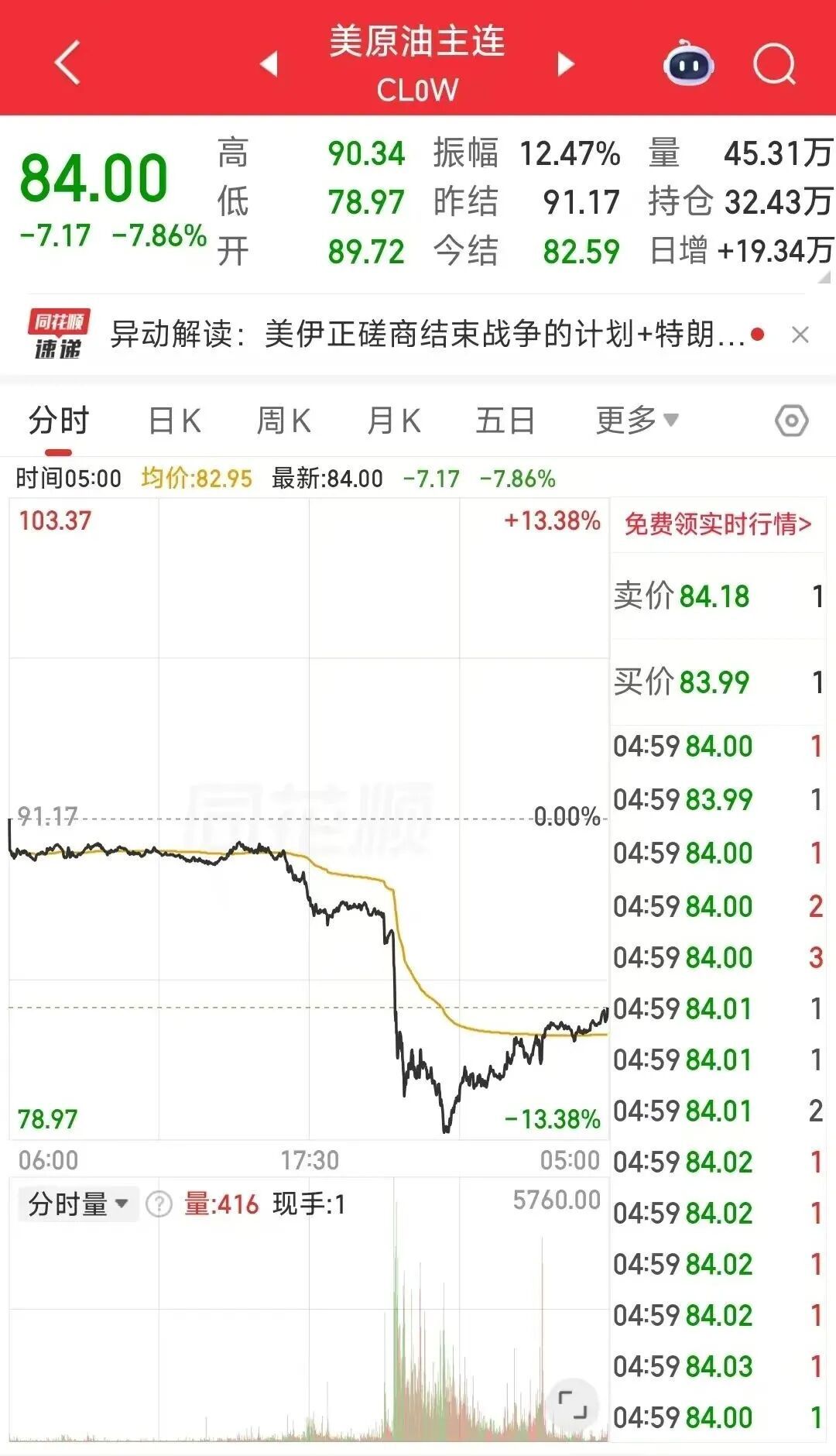The height and width of the screenshot is (1456, 836).
Task: Expand the 分时量 volume indicator selector
Action: [76, 1204]
